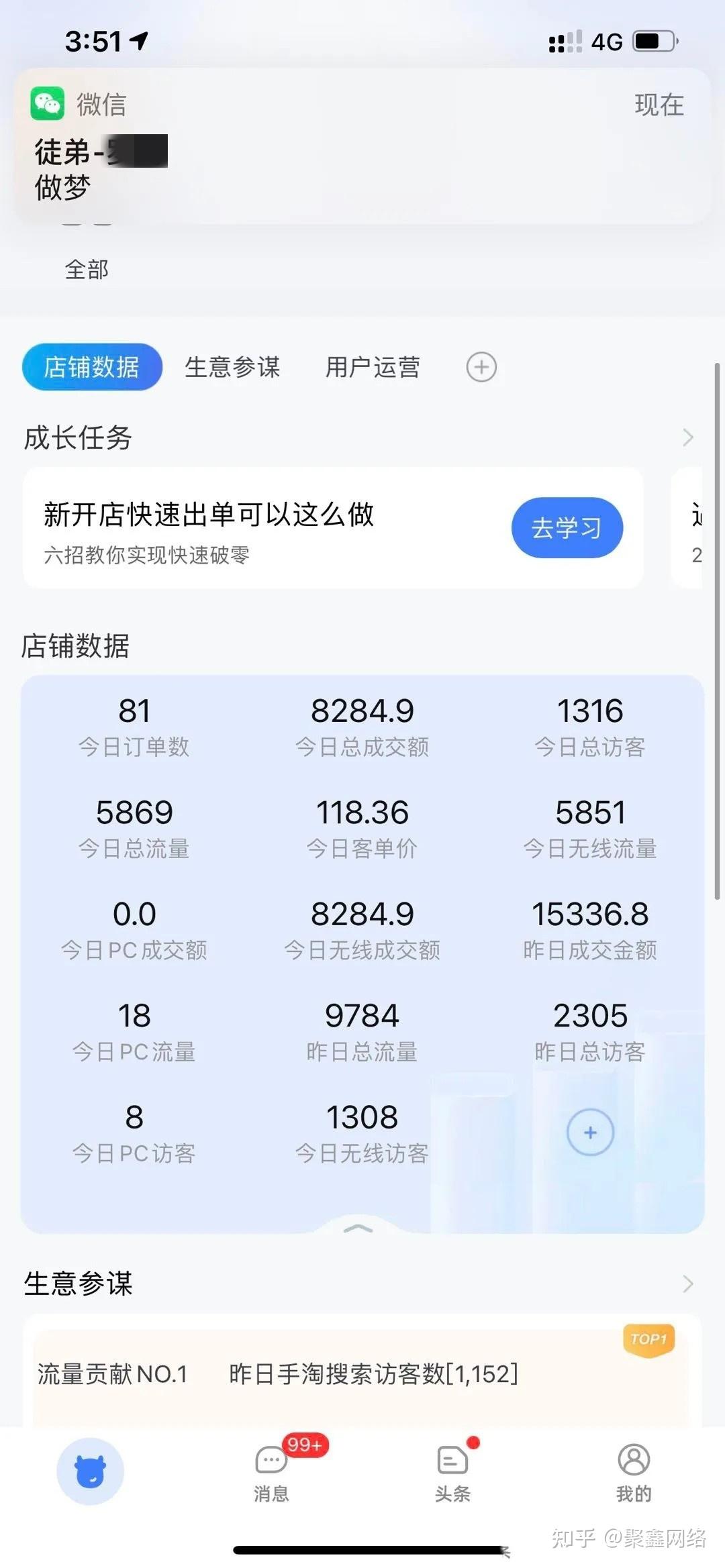Switch to the 用户运营 tab
The width and height of the screenshot is (725, 1568).
coord(373,367)
